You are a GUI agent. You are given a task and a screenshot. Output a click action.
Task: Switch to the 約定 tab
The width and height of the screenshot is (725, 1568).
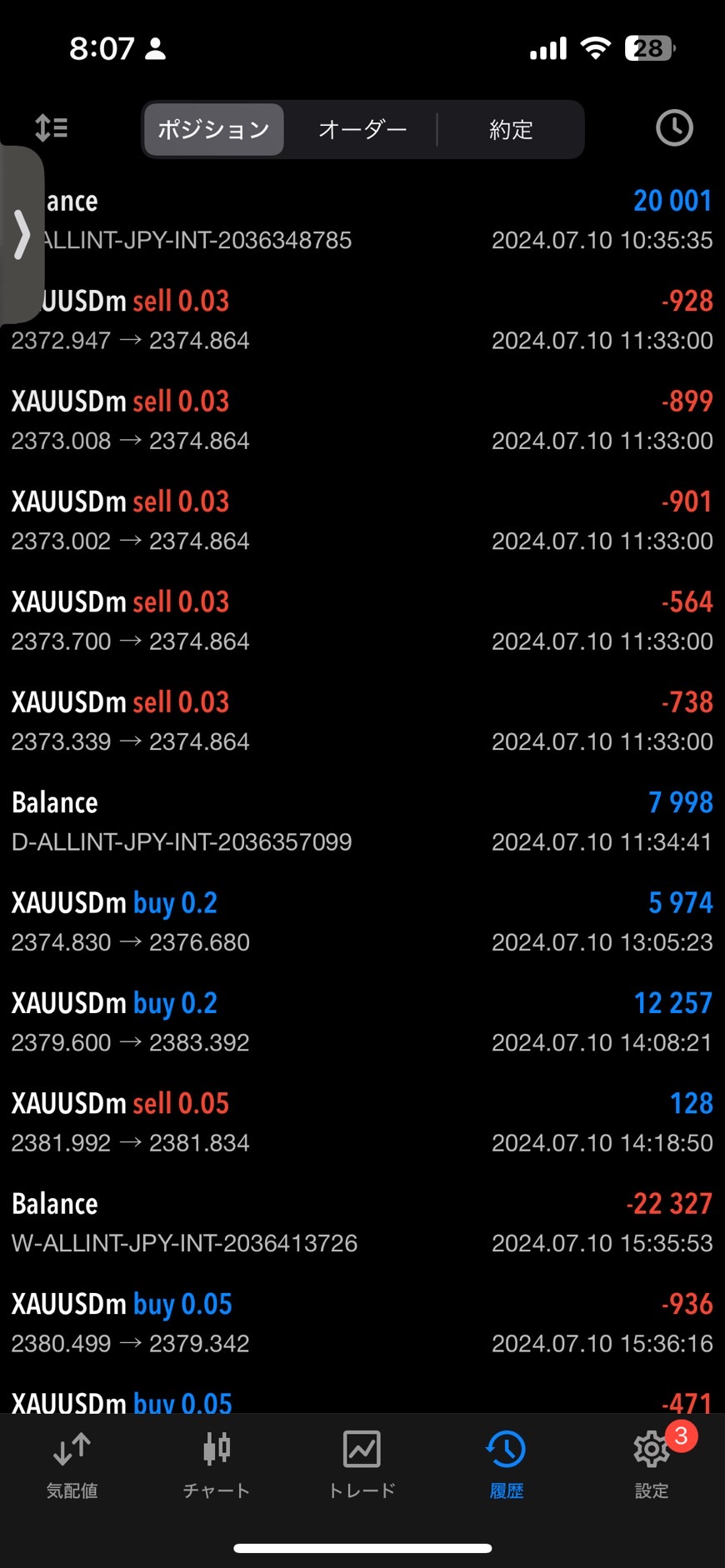(510, 130)
